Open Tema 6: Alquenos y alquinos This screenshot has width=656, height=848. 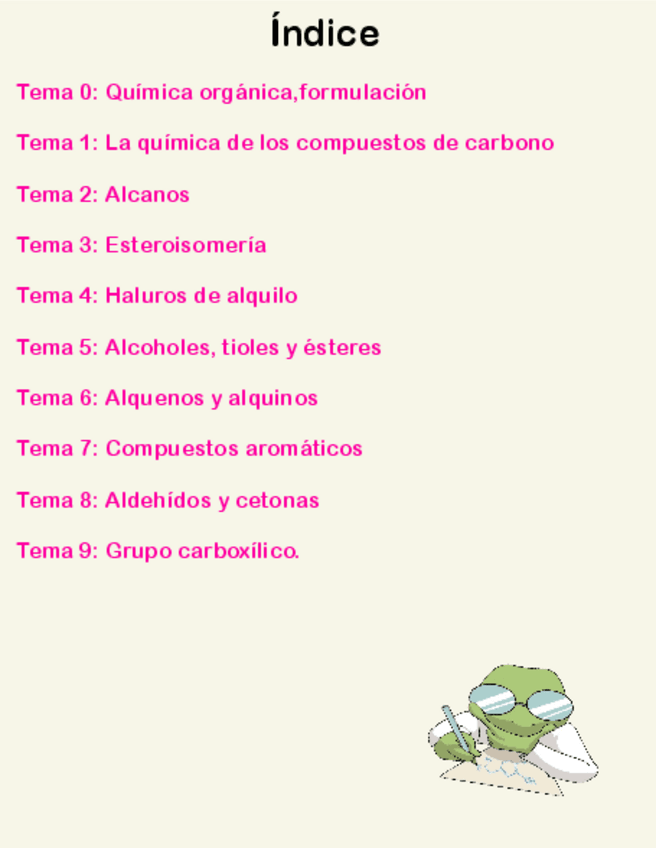tap(167, 398)
